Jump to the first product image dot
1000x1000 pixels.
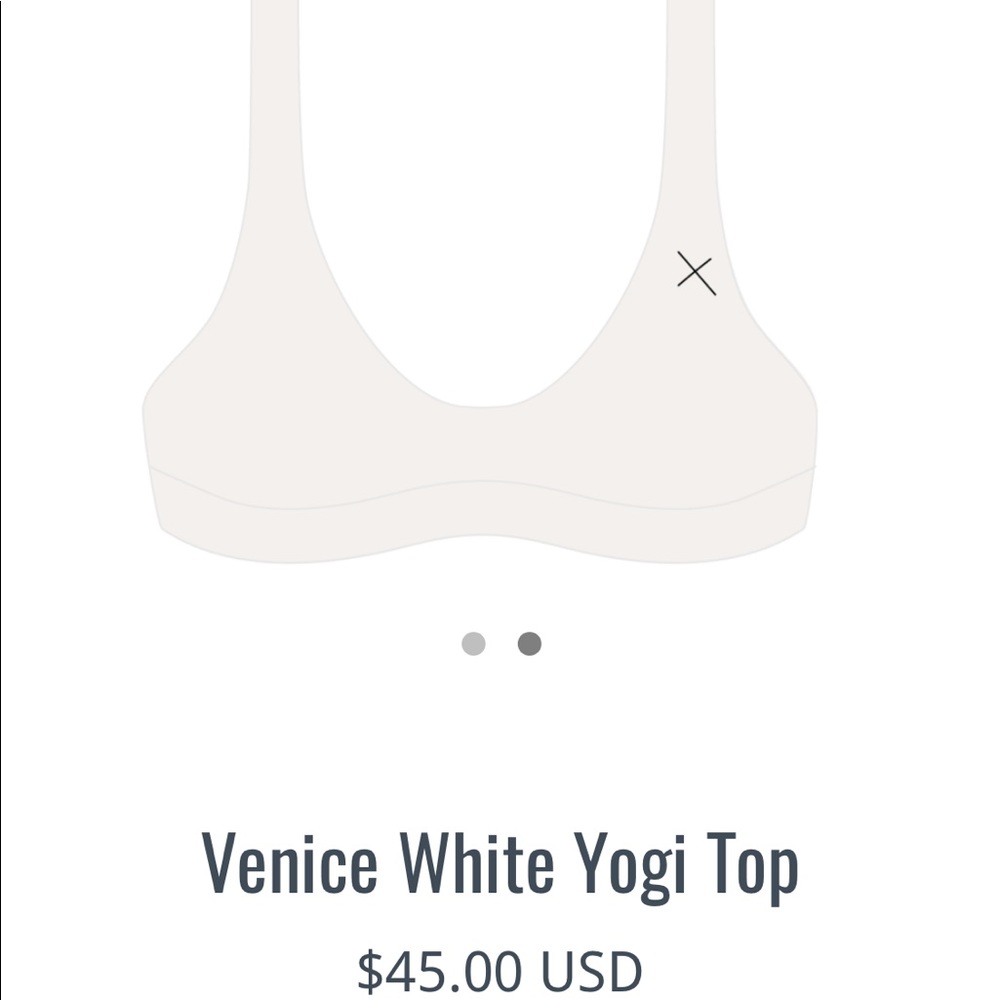pos(473,644)
